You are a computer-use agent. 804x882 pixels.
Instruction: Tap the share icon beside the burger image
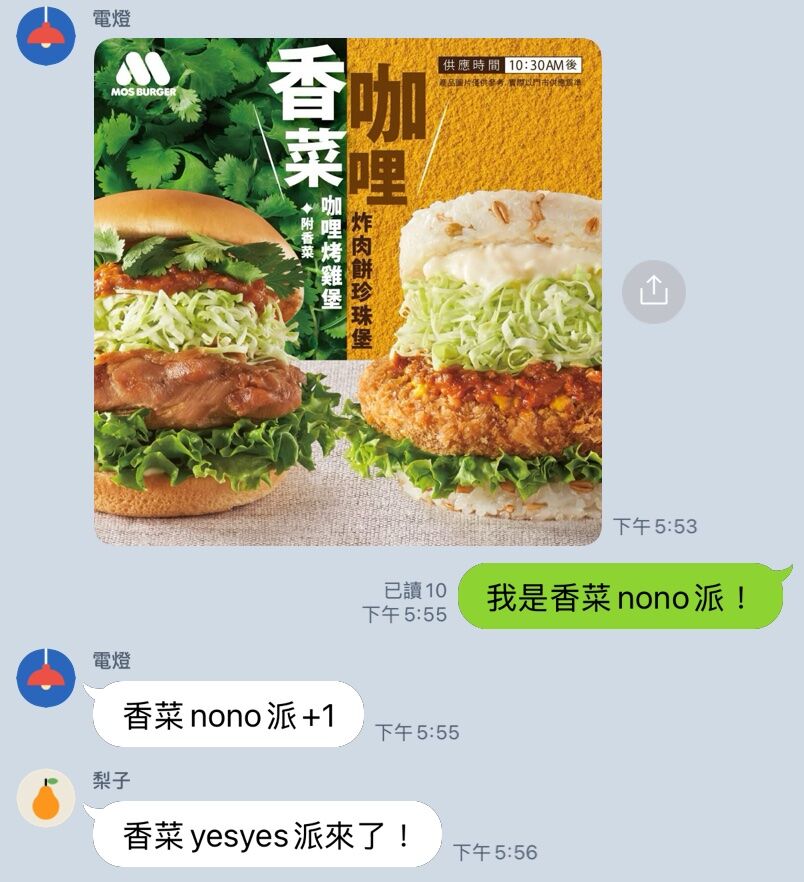point(653,292)
